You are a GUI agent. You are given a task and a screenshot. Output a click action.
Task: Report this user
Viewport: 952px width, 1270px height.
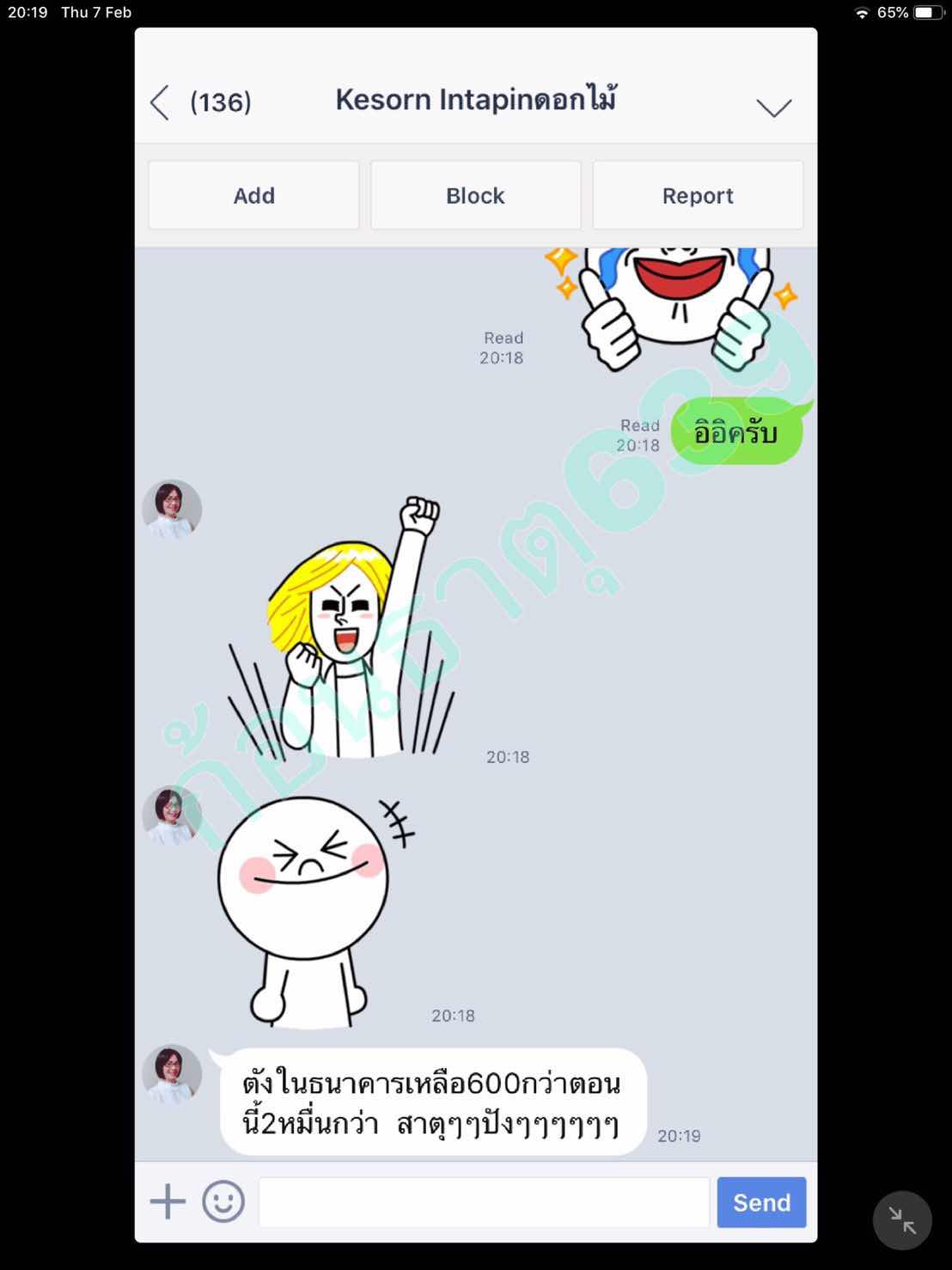pos(698,196)
